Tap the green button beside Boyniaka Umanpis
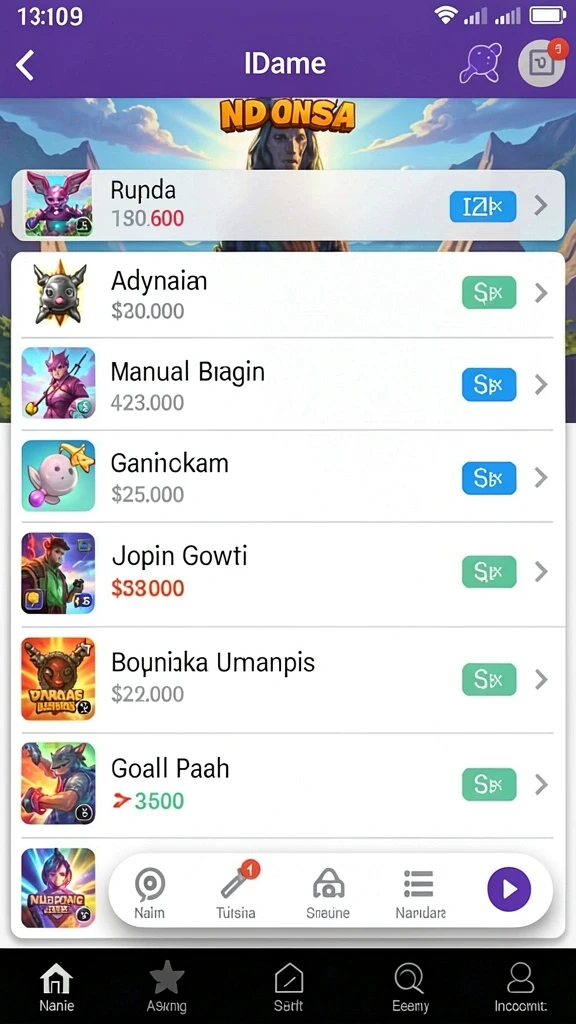This screenshot has height=1024, width=576. (489, 679)
